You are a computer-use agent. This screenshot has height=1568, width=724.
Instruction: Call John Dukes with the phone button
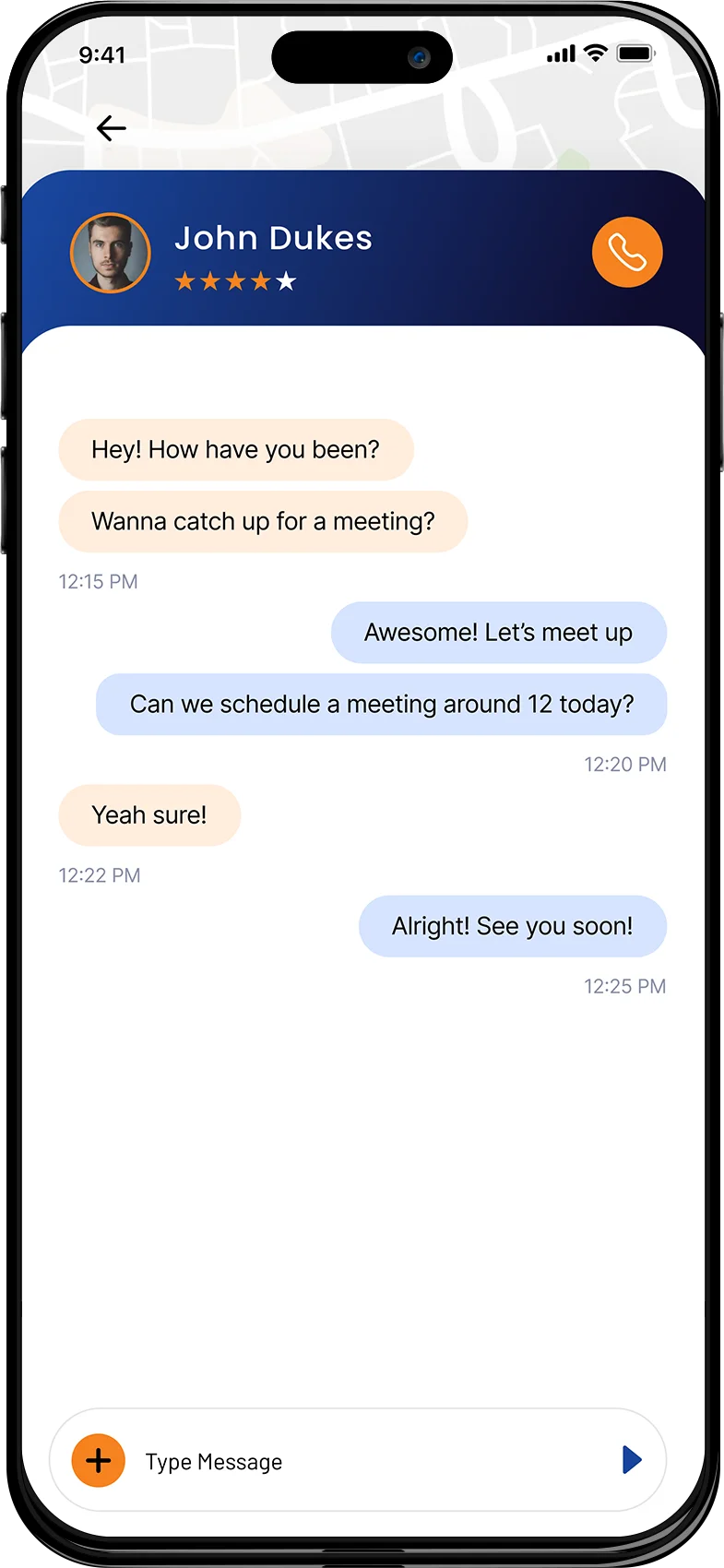point(627,253)
